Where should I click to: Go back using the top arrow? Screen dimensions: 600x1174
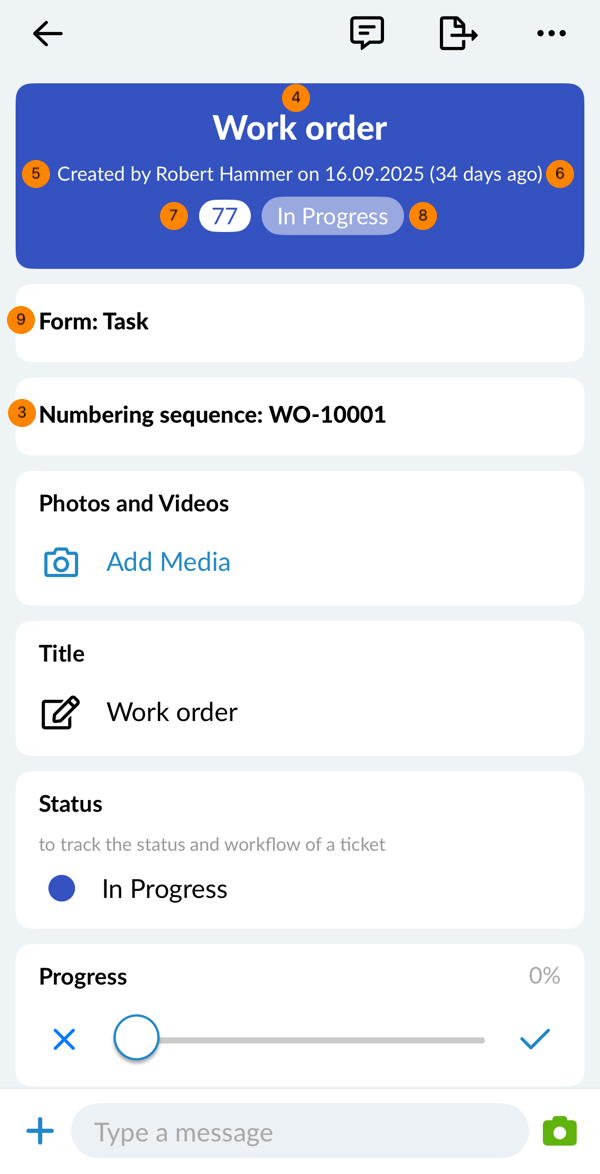(x=47, y=34)
